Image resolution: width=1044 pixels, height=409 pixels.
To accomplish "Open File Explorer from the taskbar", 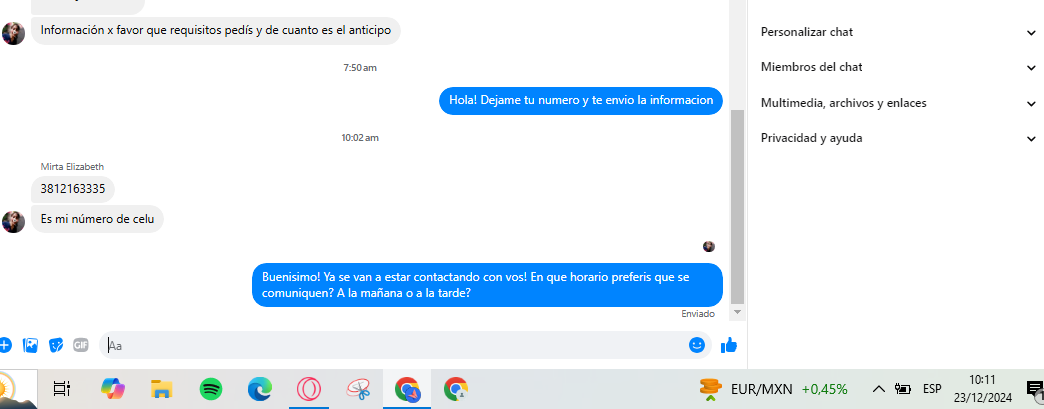I will (162, 389).
